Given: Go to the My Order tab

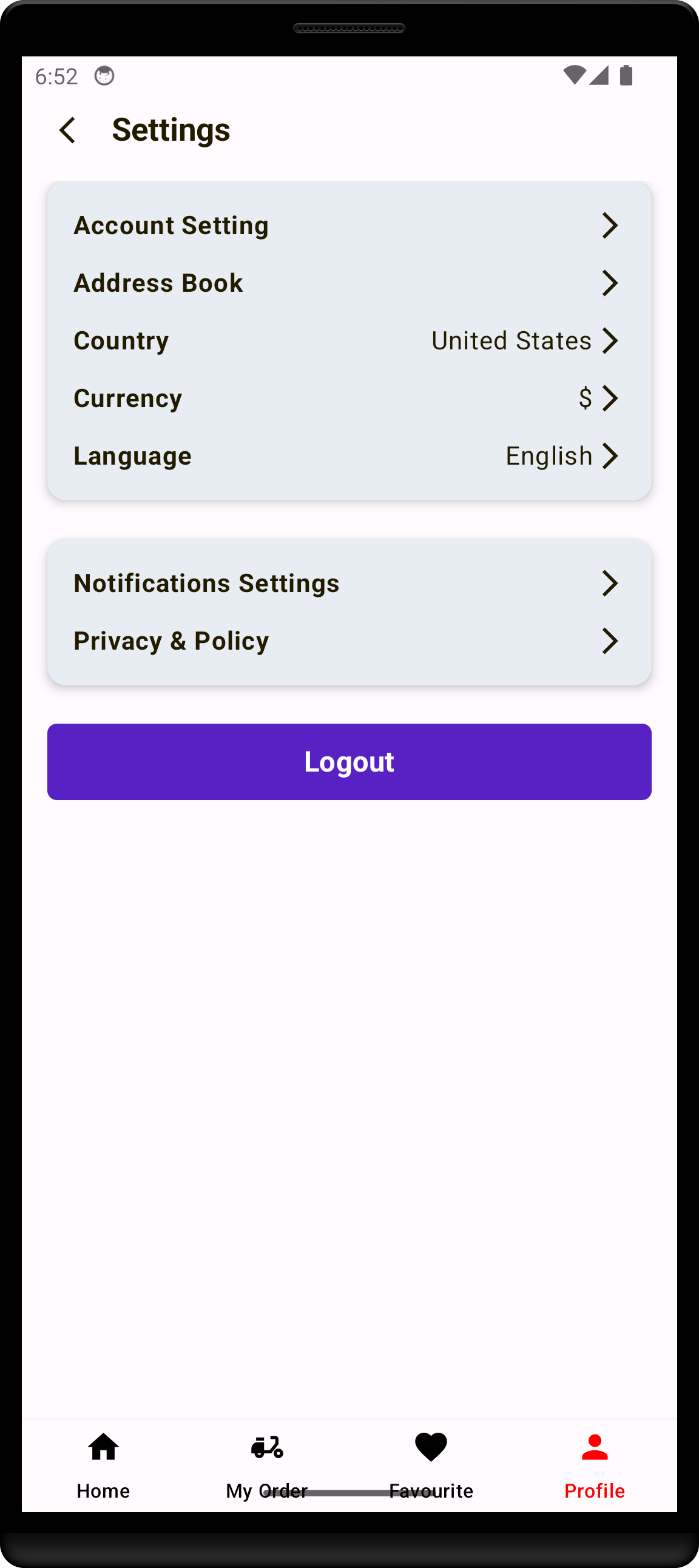Looking at the screenshot, I should coord(267,1464).
